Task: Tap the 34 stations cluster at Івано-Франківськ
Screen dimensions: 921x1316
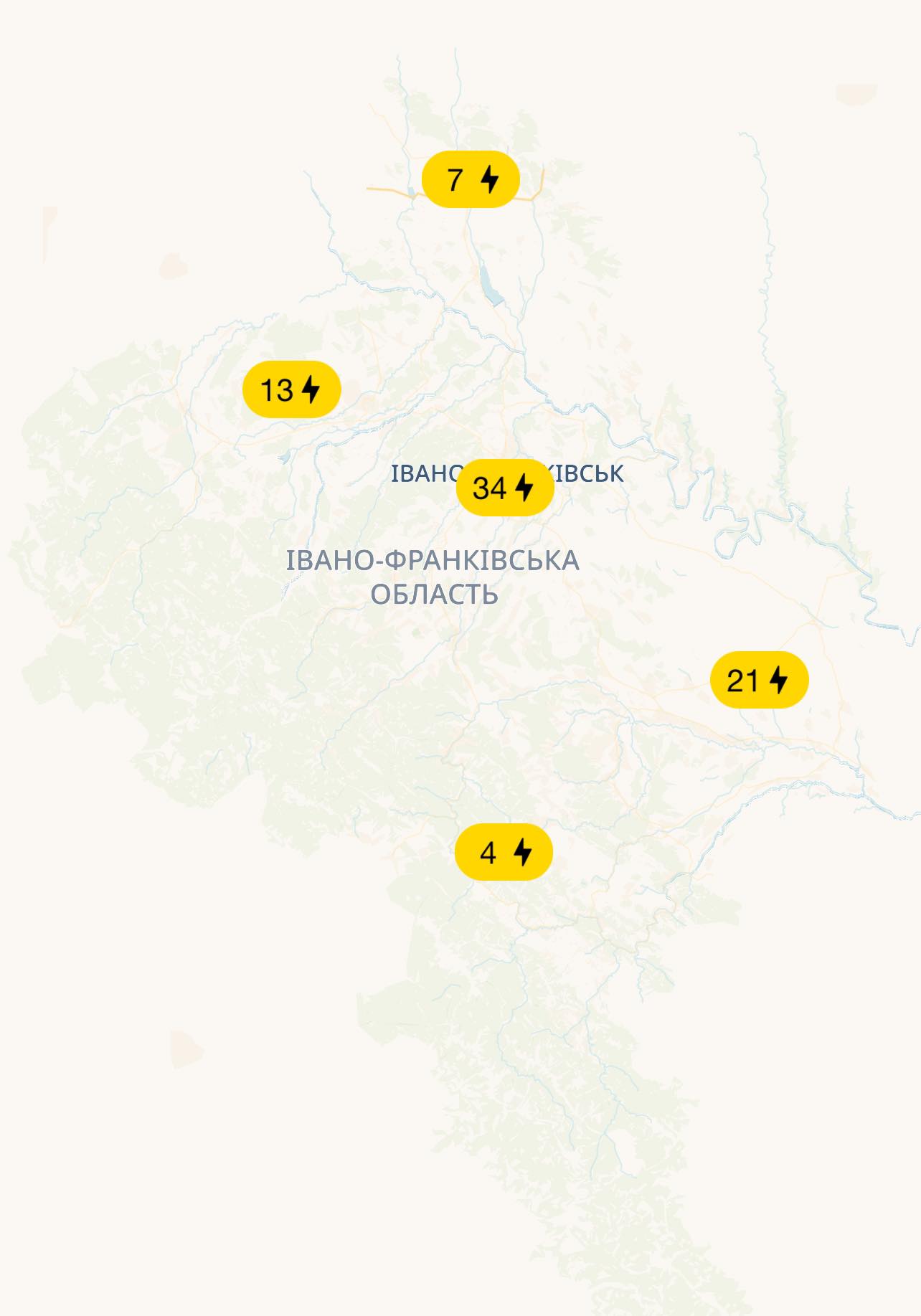Action: (x=505, y=488)
